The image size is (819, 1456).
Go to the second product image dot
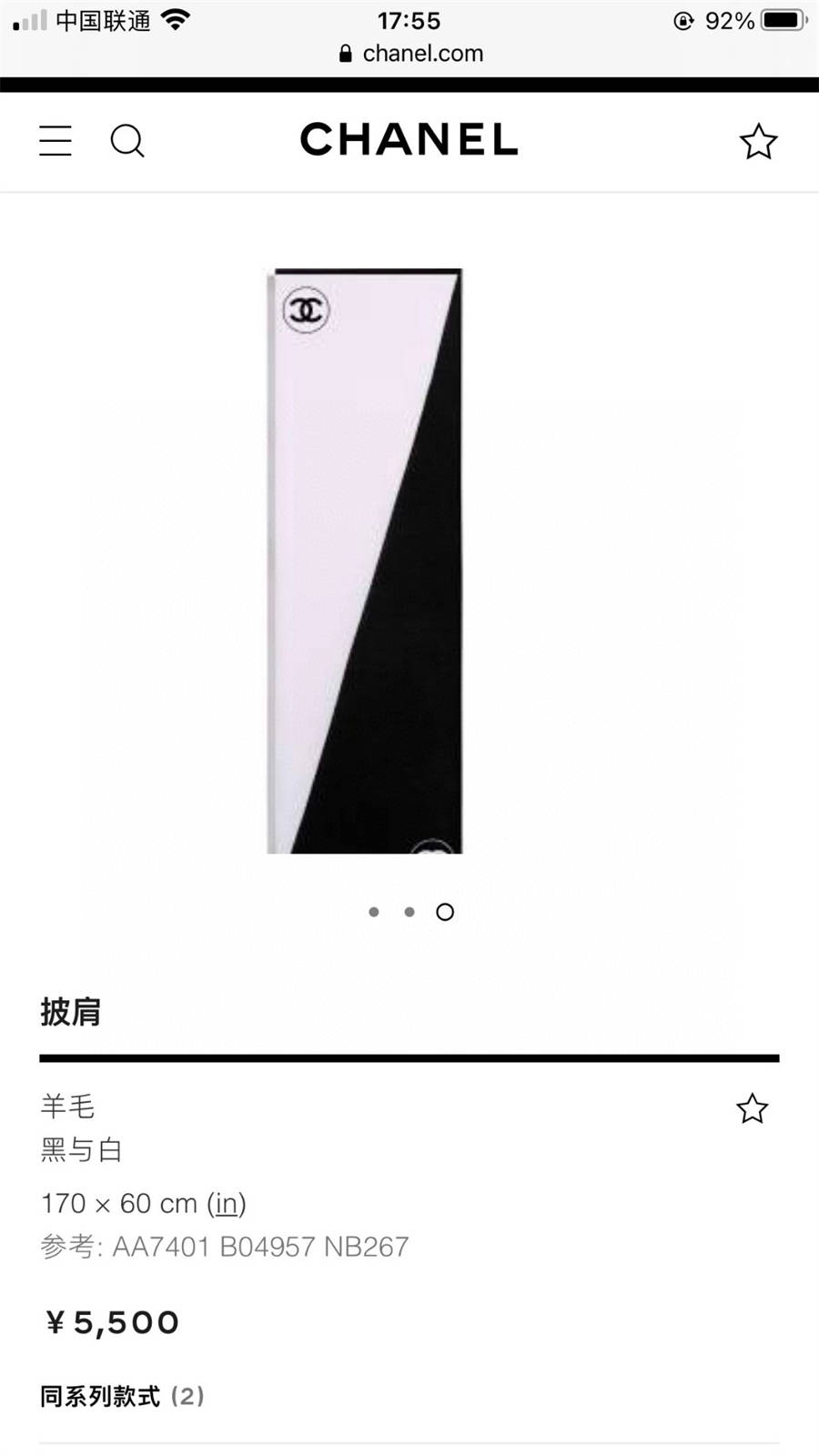coord(409,912)
